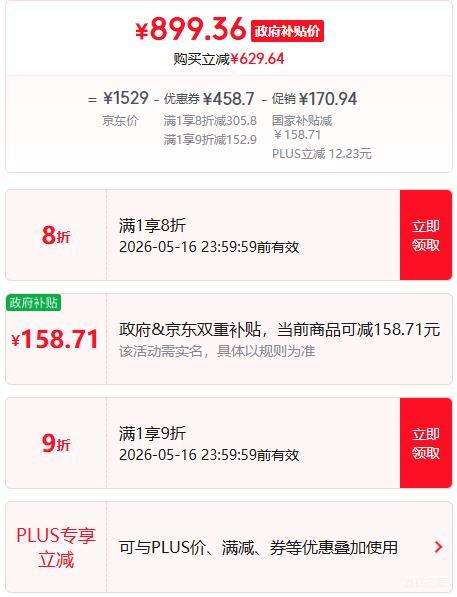The image size is (457, 597).
Task: Claim the 满1享8折 coupon
Action: click(426, 235)
